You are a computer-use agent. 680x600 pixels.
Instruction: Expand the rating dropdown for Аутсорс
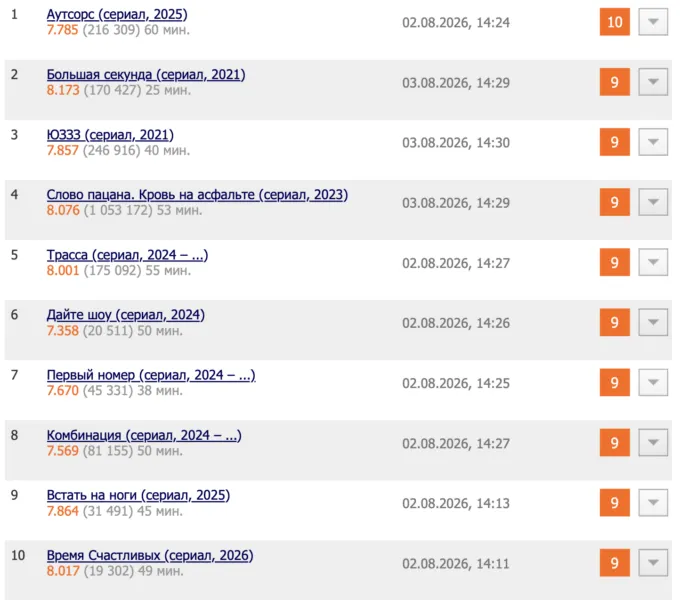pyautogui.click(x=653, y=22)
